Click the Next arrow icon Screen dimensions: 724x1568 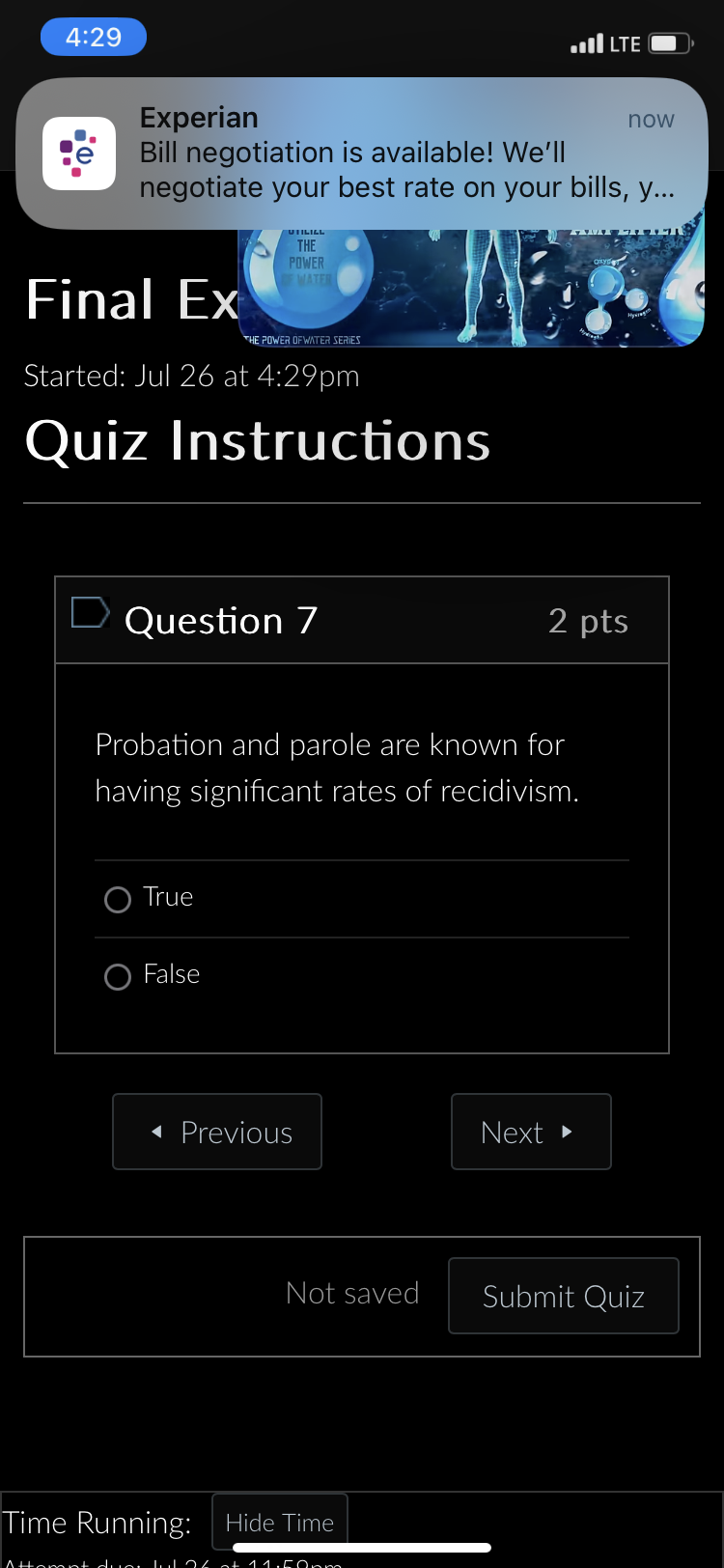pos(570,1131)
